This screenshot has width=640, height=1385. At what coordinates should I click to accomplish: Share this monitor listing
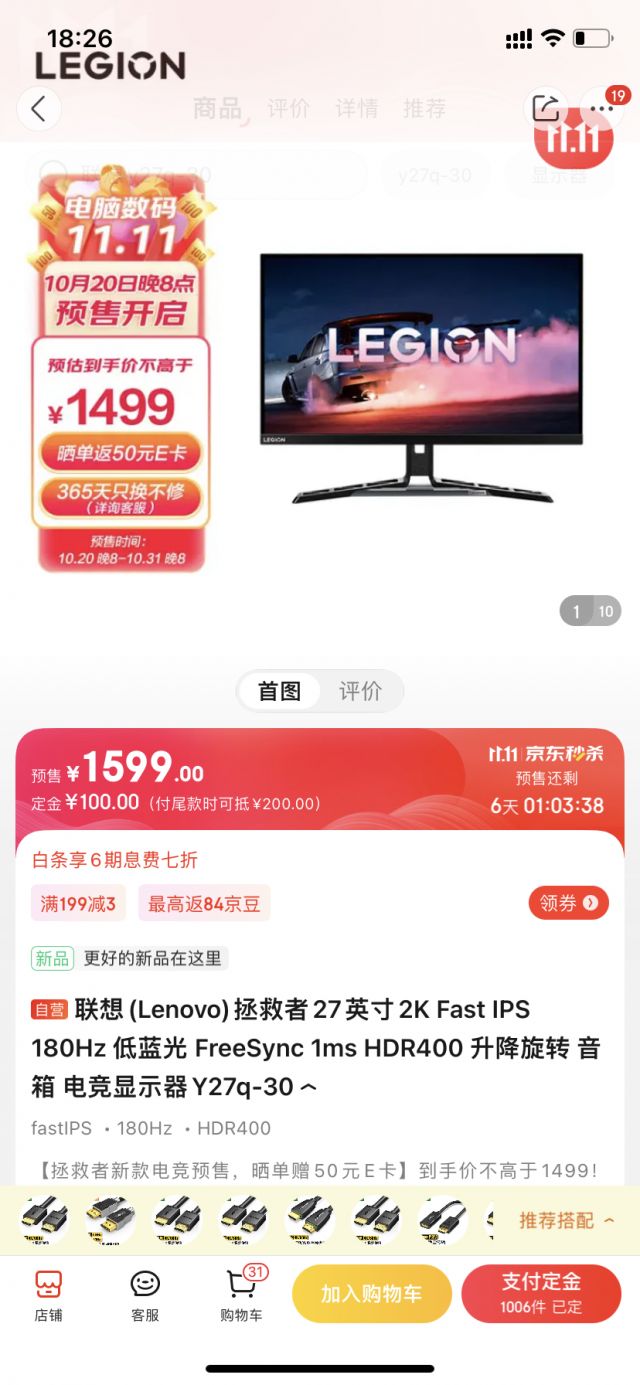pos(546,108)
